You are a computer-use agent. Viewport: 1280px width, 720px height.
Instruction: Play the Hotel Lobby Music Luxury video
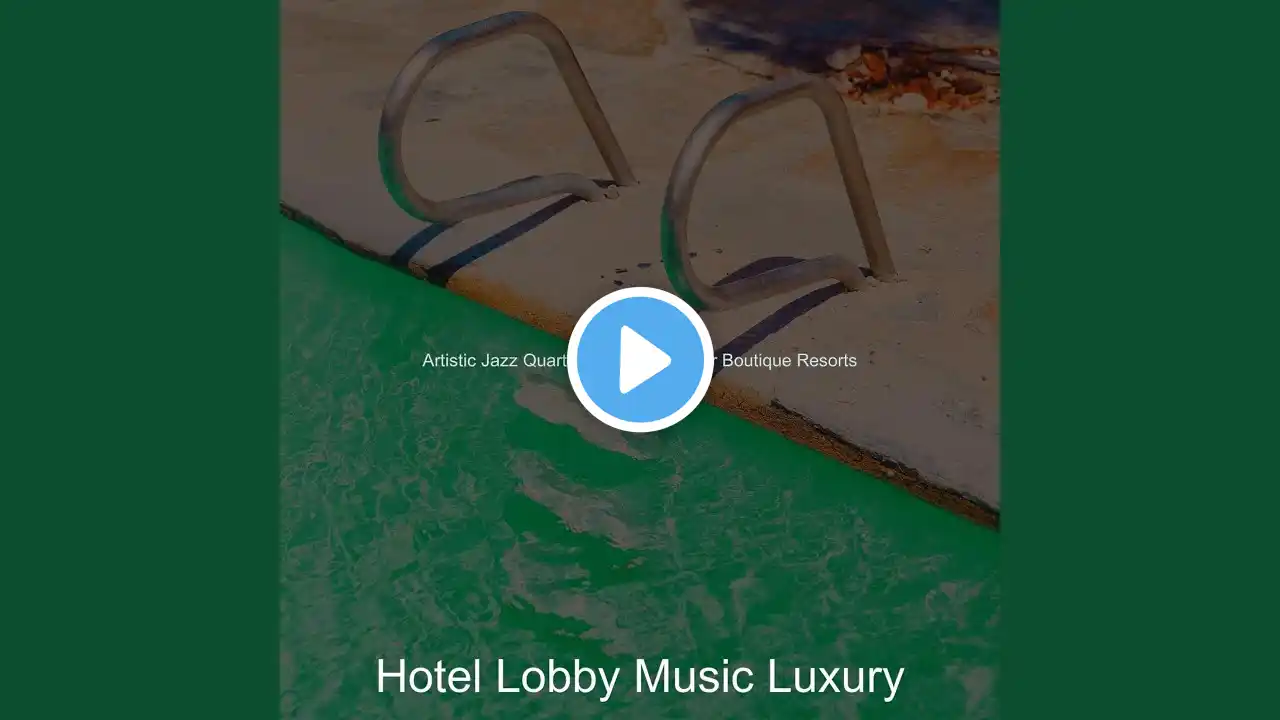click(x=640, y=360)
